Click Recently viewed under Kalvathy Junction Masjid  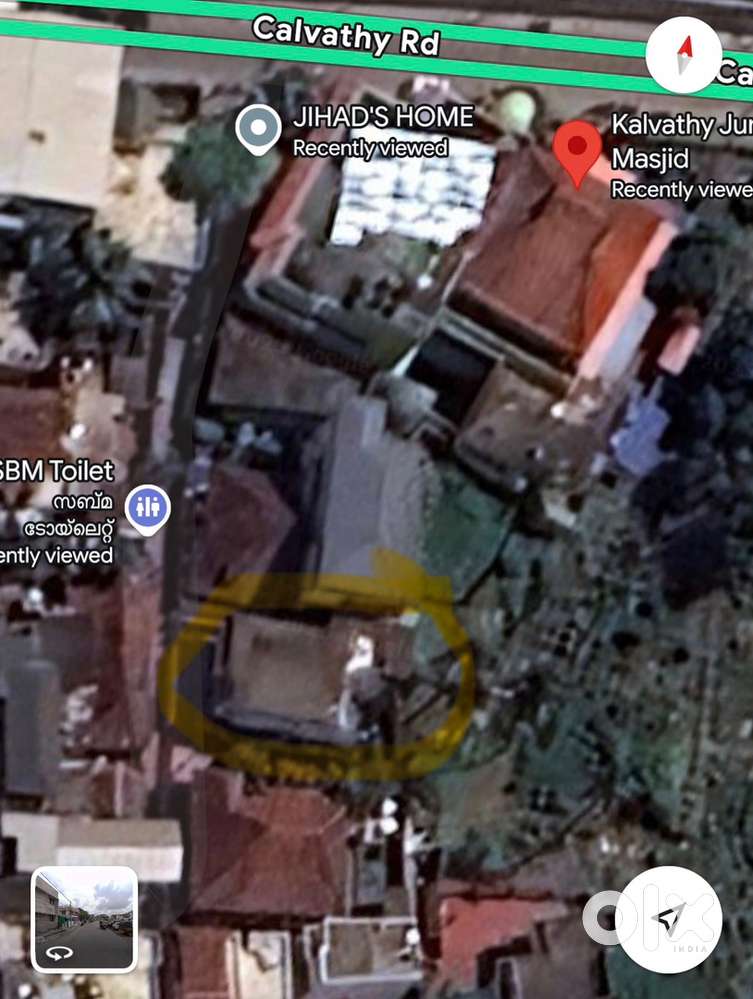click(x=679, y=190)
